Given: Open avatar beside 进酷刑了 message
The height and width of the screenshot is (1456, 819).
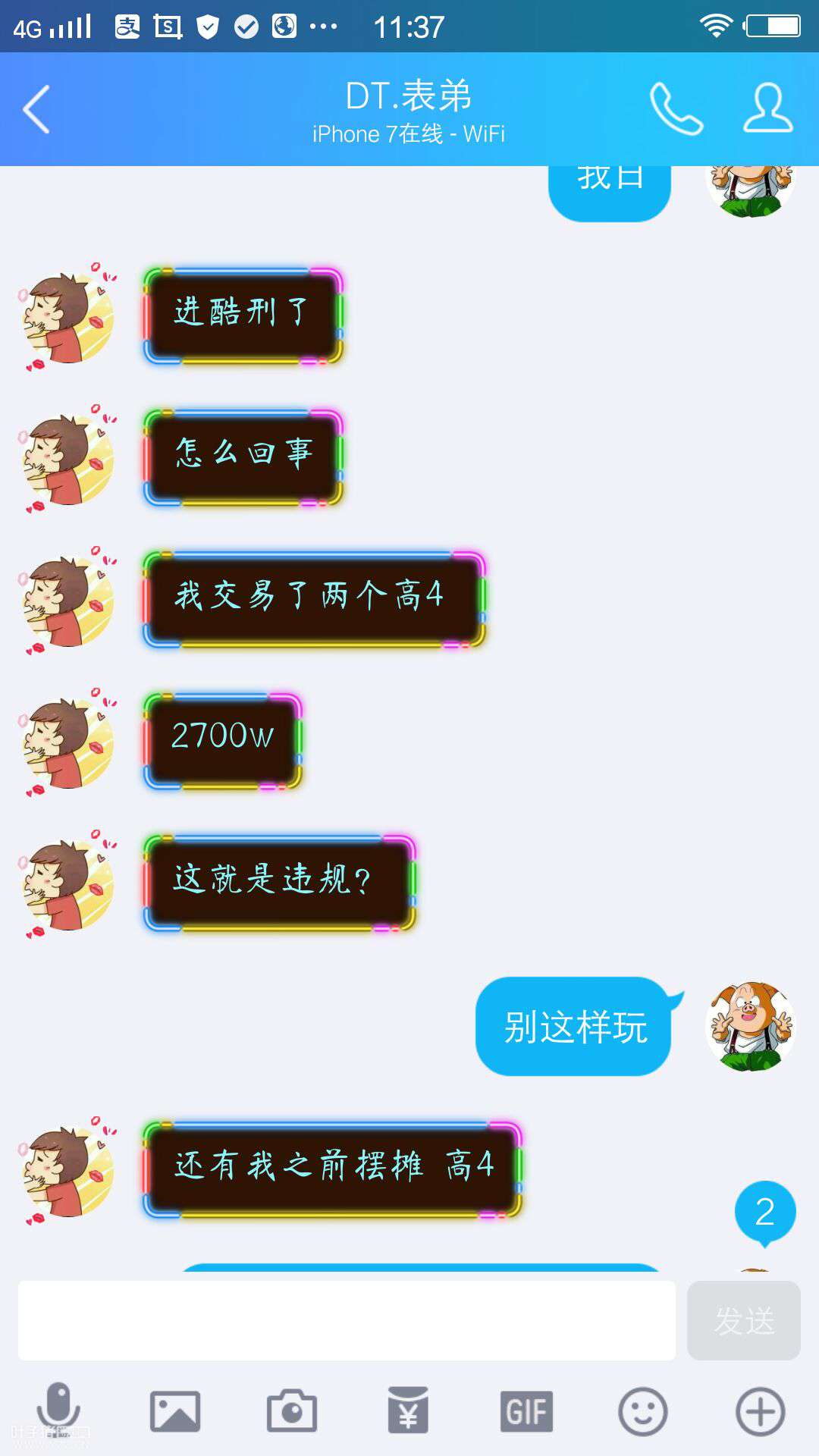Looking at the screenshot, I should pos(67,316).
